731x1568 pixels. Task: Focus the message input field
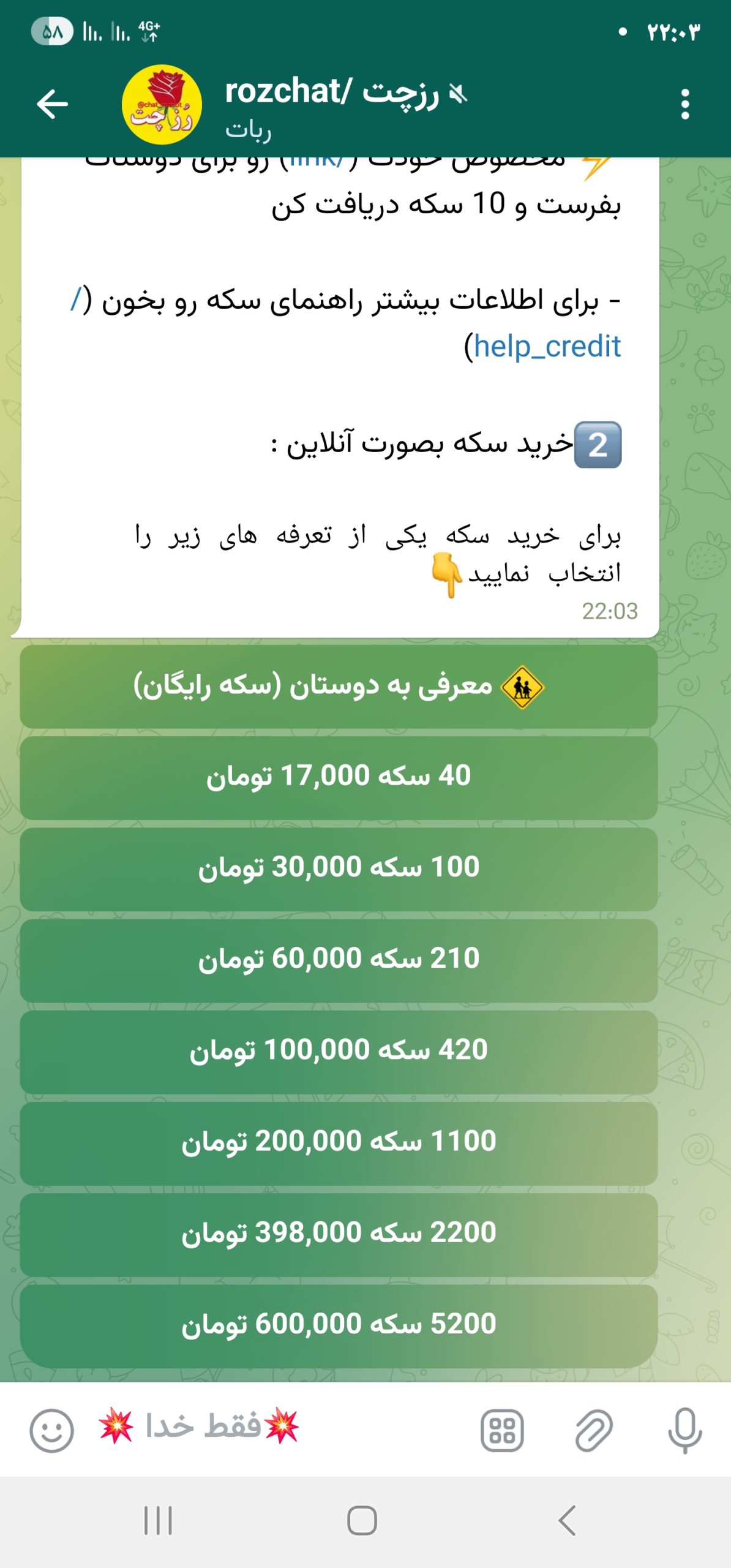coord(276,1428)
